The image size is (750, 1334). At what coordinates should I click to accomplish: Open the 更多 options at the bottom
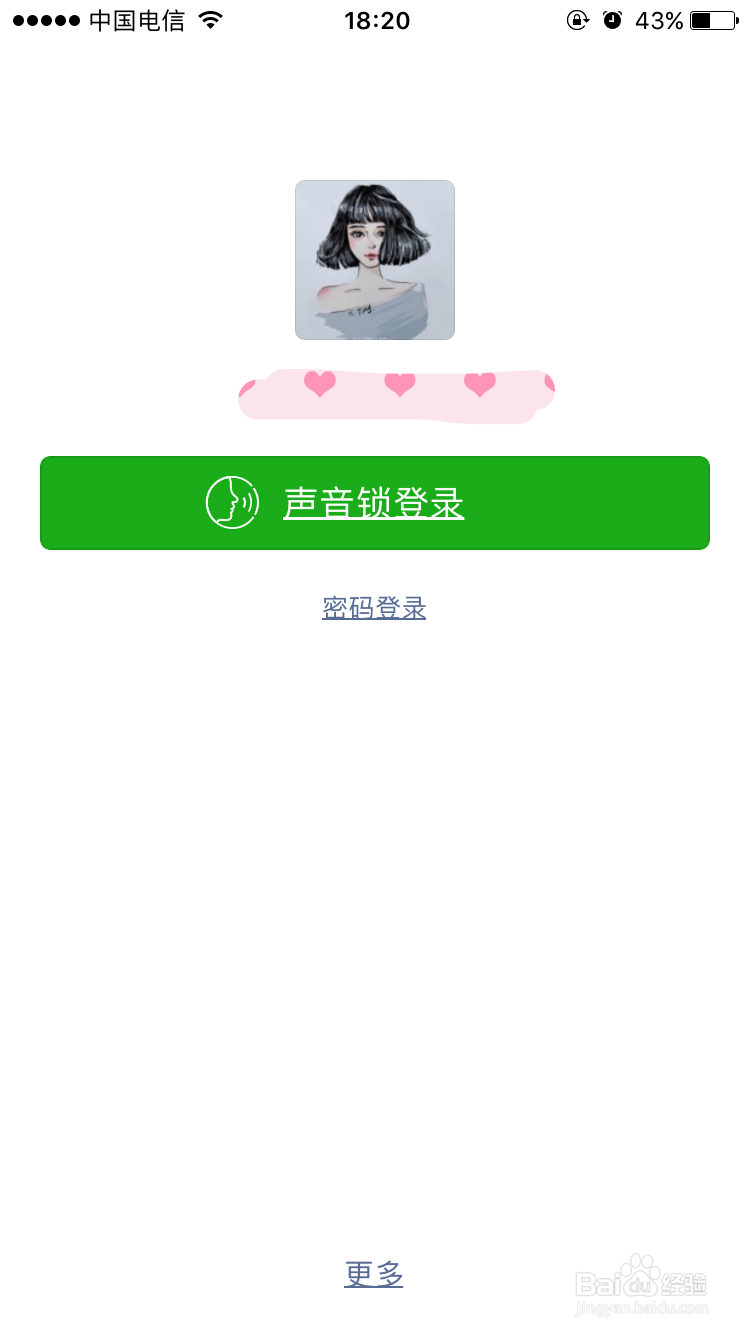tap(374, 1274)
